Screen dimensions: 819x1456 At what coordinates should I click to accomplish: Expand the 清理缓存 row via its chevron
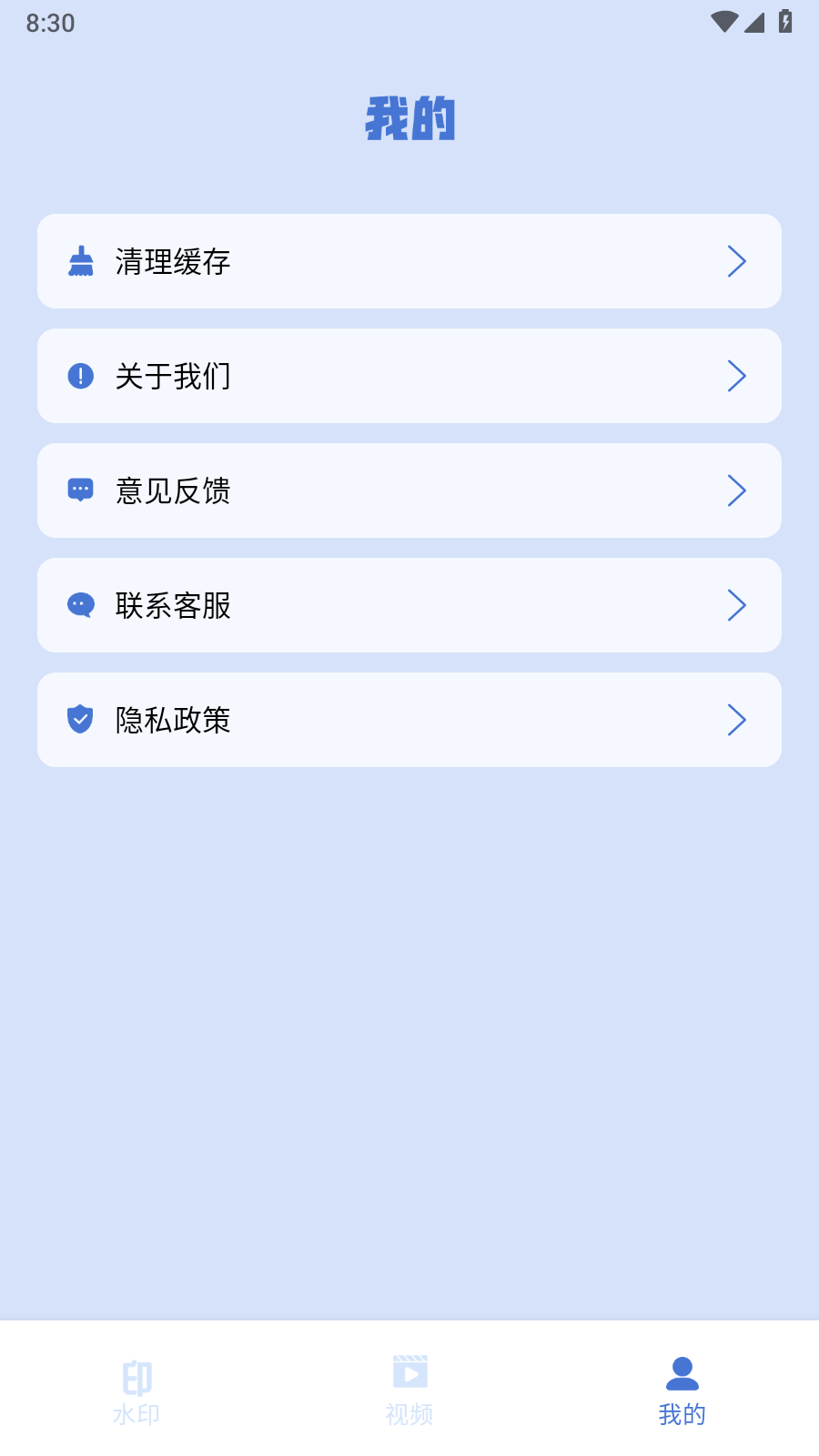point(737,261)
